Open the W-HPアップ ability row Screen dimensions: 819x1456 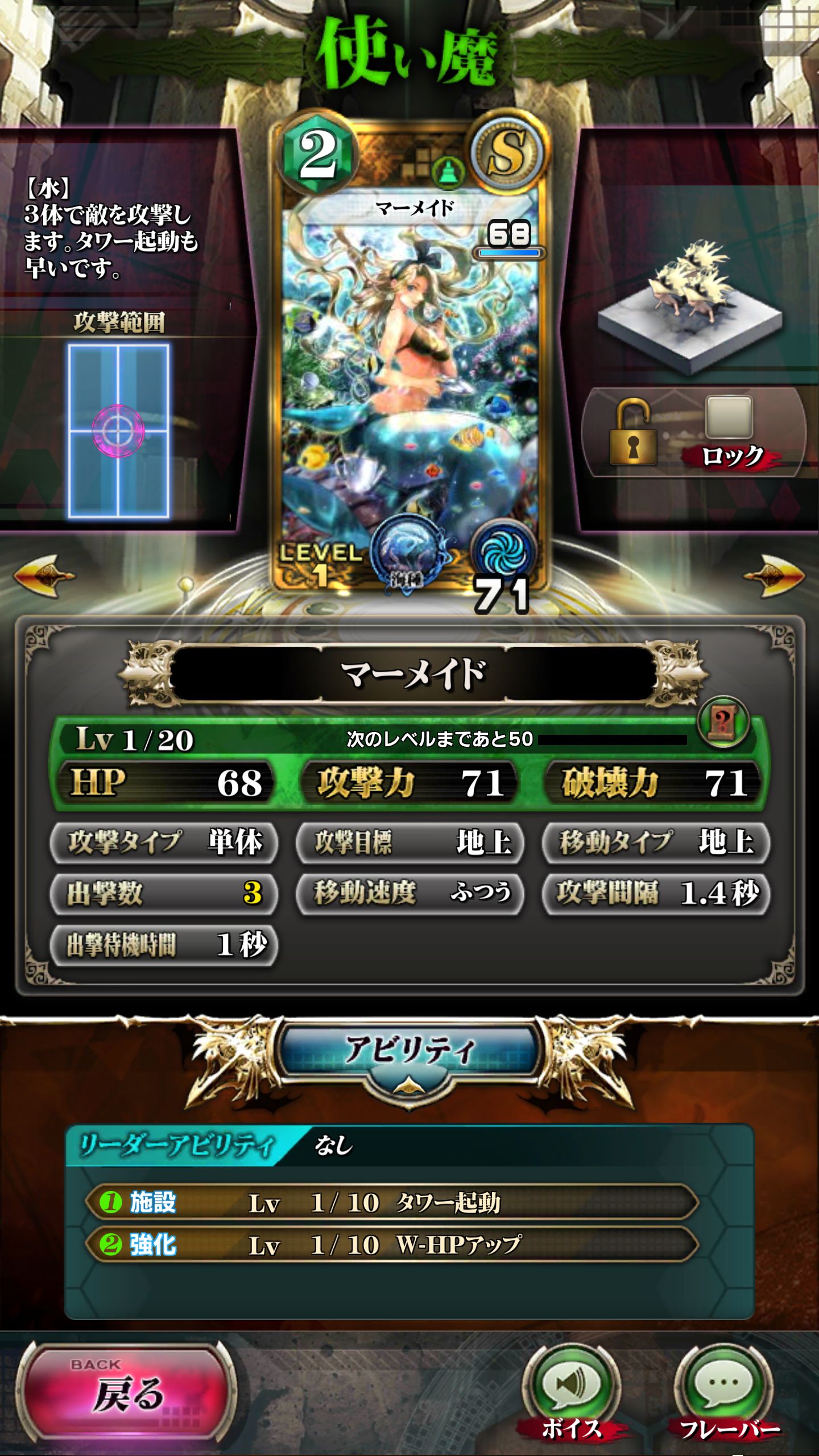tap(392, 1245)
